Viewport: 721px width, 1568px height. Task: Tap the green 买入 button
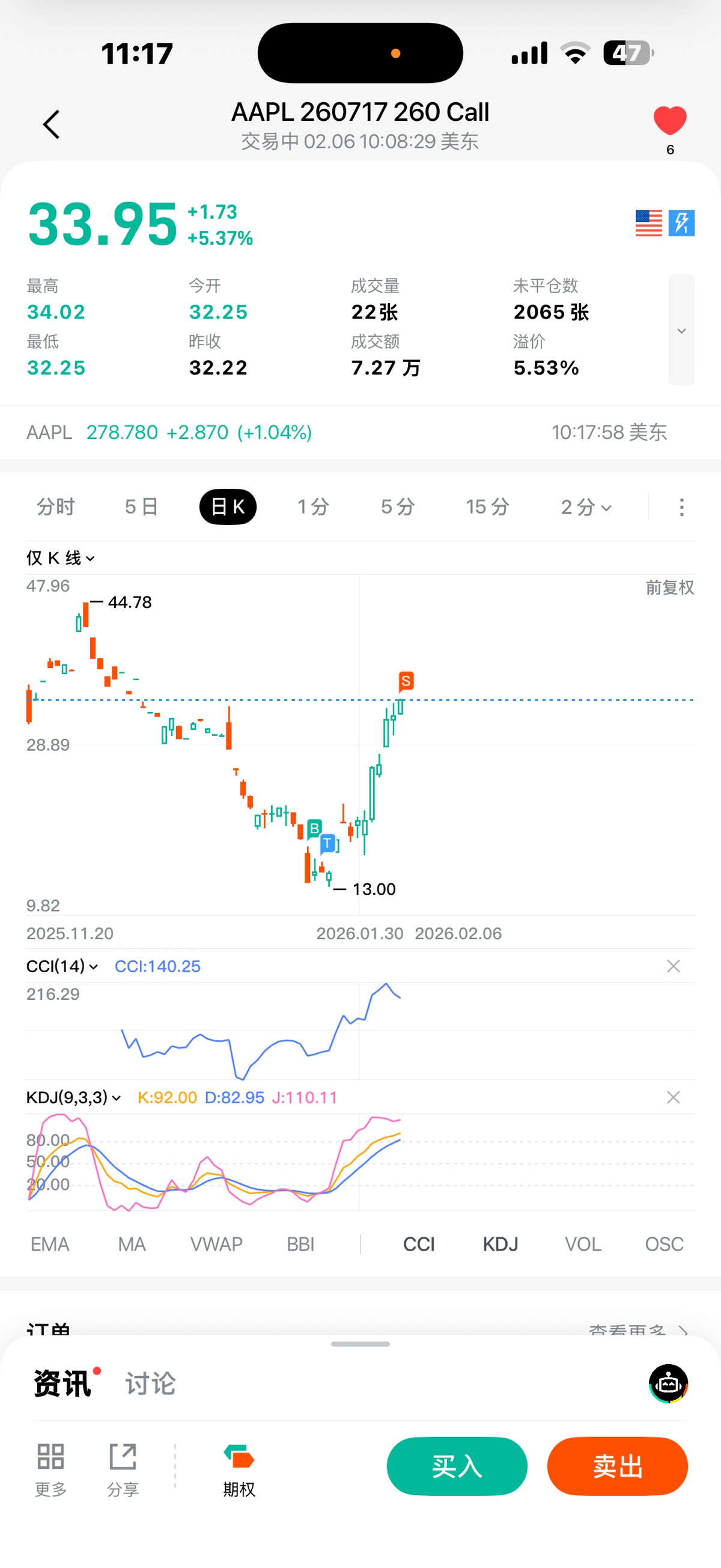(456, 1466)
